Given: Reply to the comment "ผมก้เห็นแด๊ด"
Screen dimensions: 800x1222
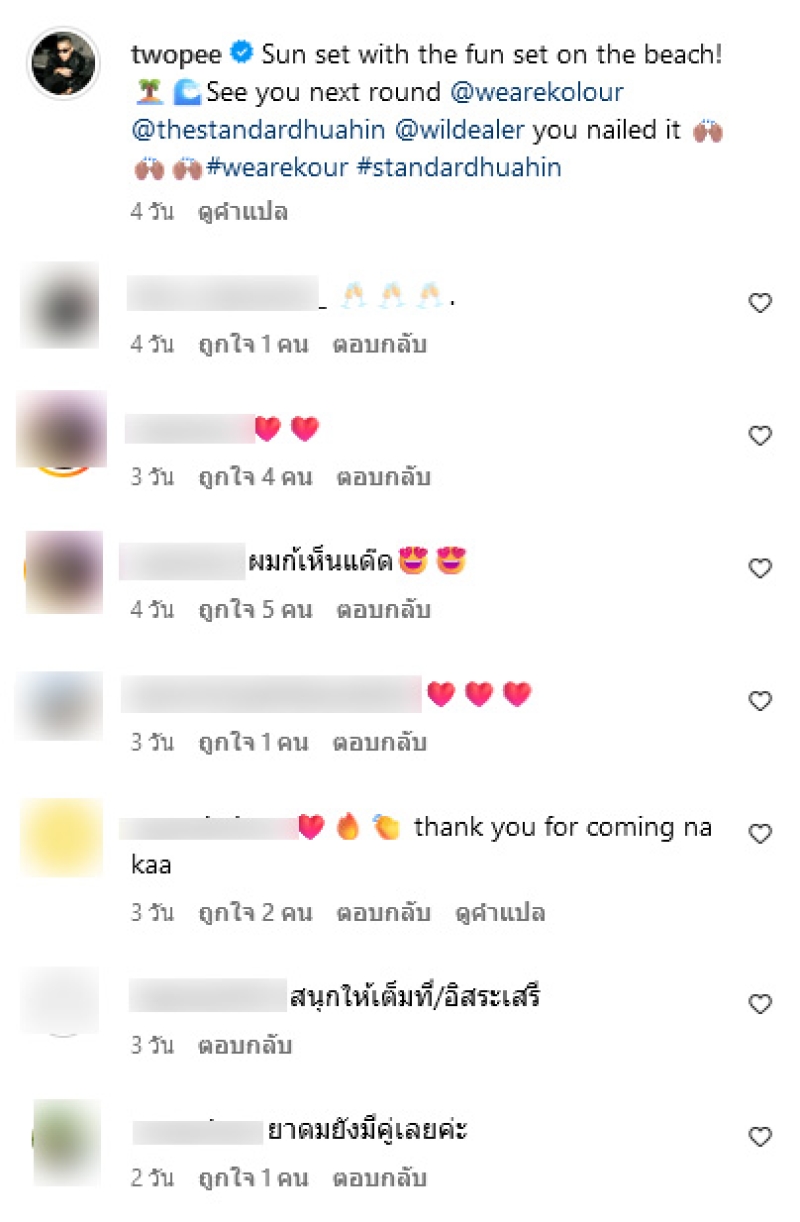Looking at the screenshot, I should pyautogui.click(x=383, y=609).
